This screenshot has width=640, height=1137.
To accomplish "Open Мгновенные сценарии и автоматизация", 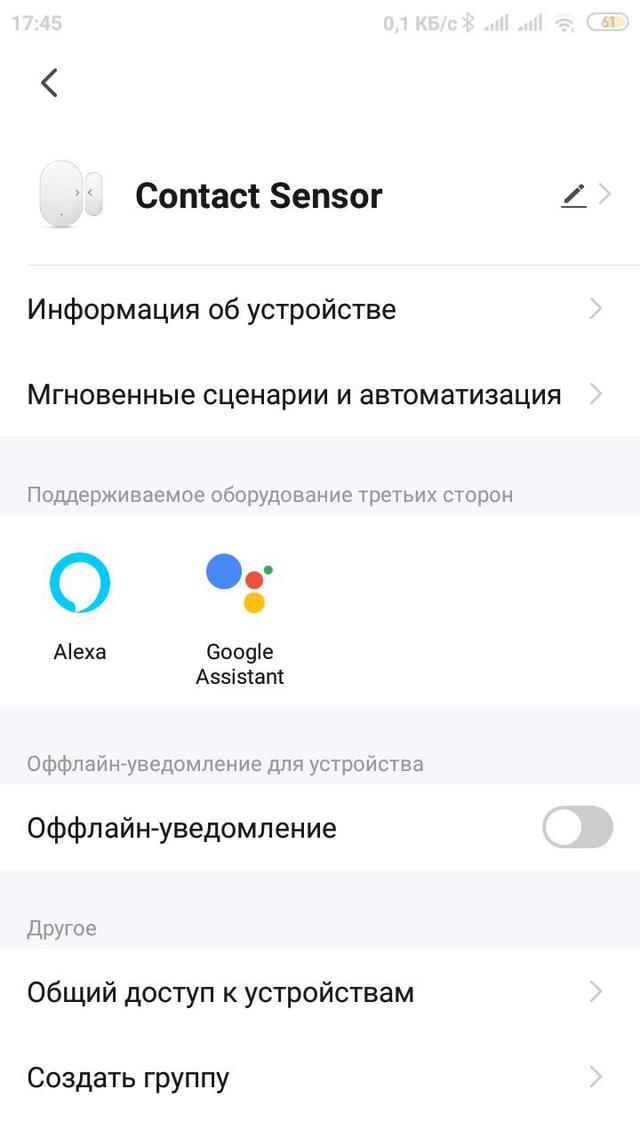I will coord(320,394).
